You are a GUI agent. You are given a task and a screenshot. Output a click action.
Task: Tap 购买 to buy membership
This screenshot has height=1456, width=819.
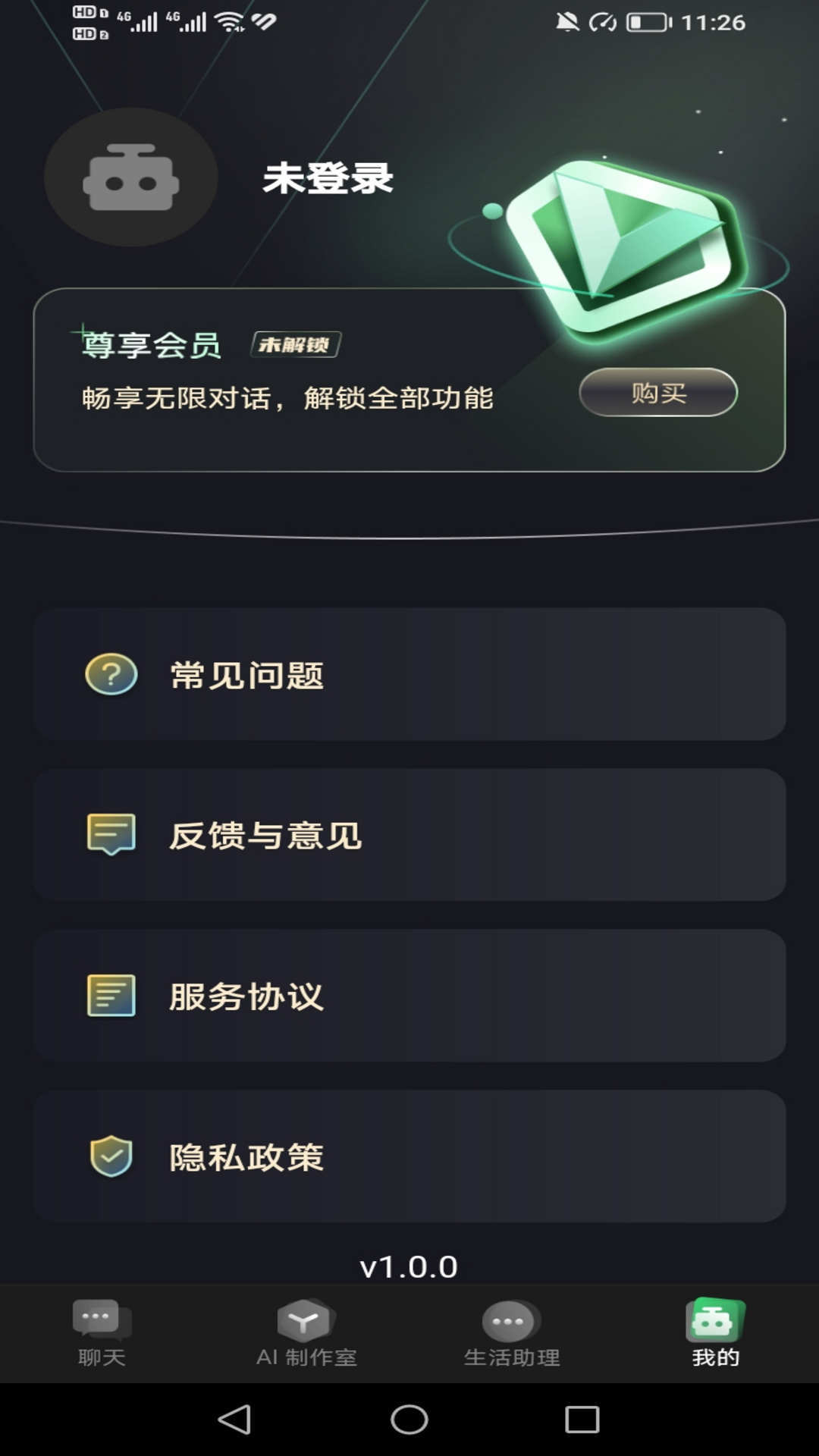coord(658,392)
